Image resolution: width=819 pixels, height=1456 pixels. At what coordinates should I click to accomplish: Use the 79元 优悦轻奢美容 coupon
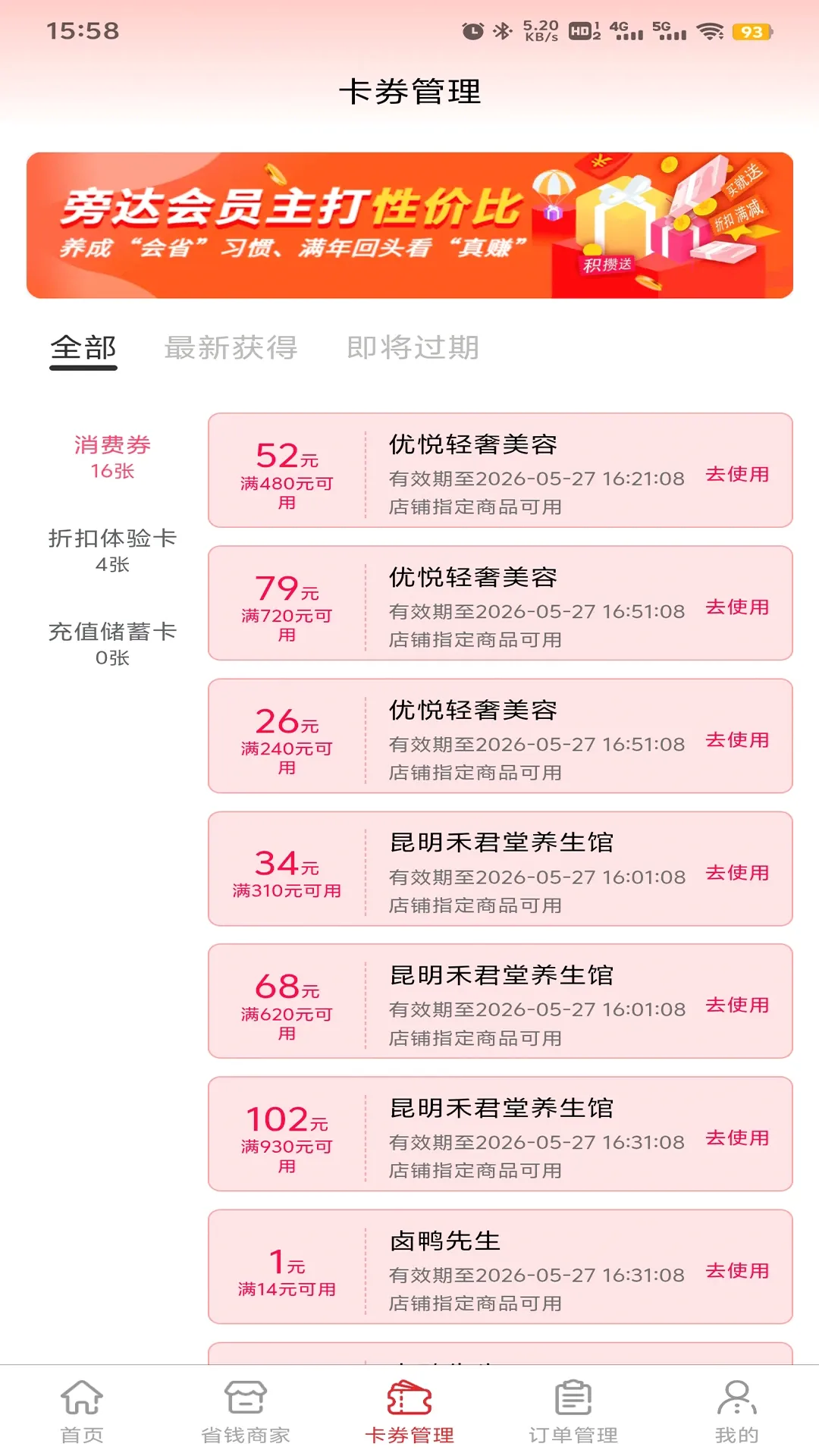(x=737, y=607)
